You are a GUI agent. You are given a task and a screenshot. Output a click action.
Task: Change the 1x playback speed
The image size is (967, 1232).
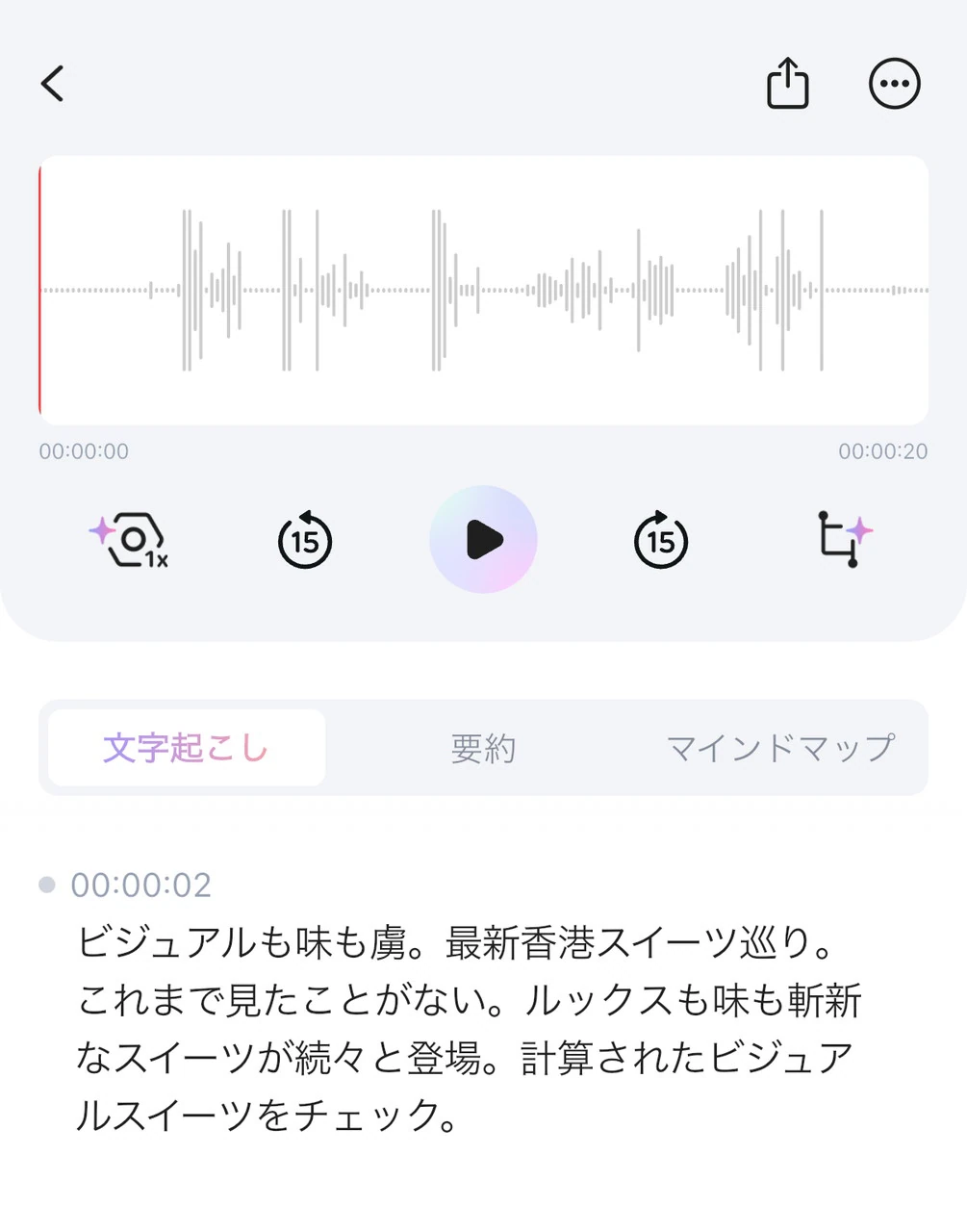(x=130, y=540)
